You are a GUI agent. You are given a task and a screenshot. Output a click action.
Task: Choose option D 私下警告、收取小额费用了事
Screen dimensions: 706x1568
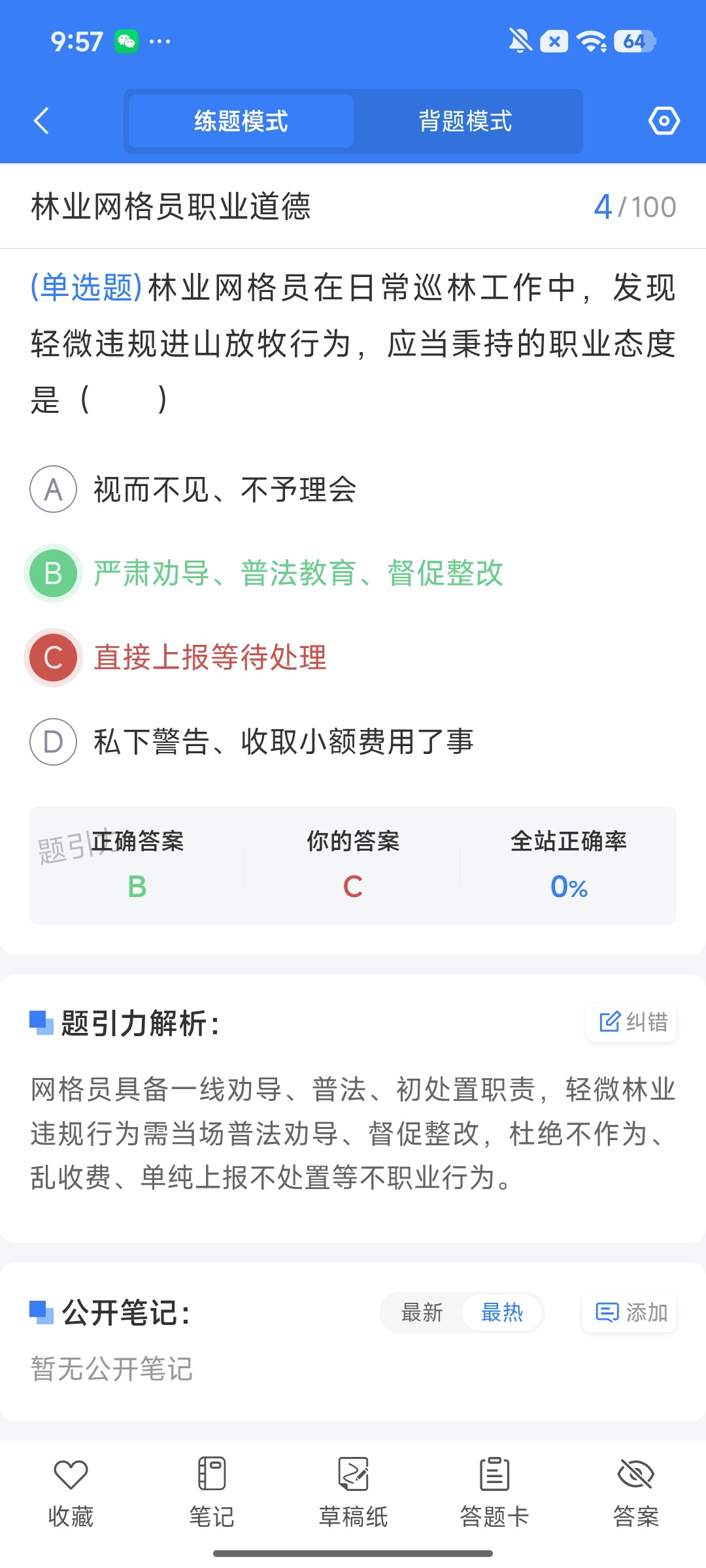(x=252, y=742)
